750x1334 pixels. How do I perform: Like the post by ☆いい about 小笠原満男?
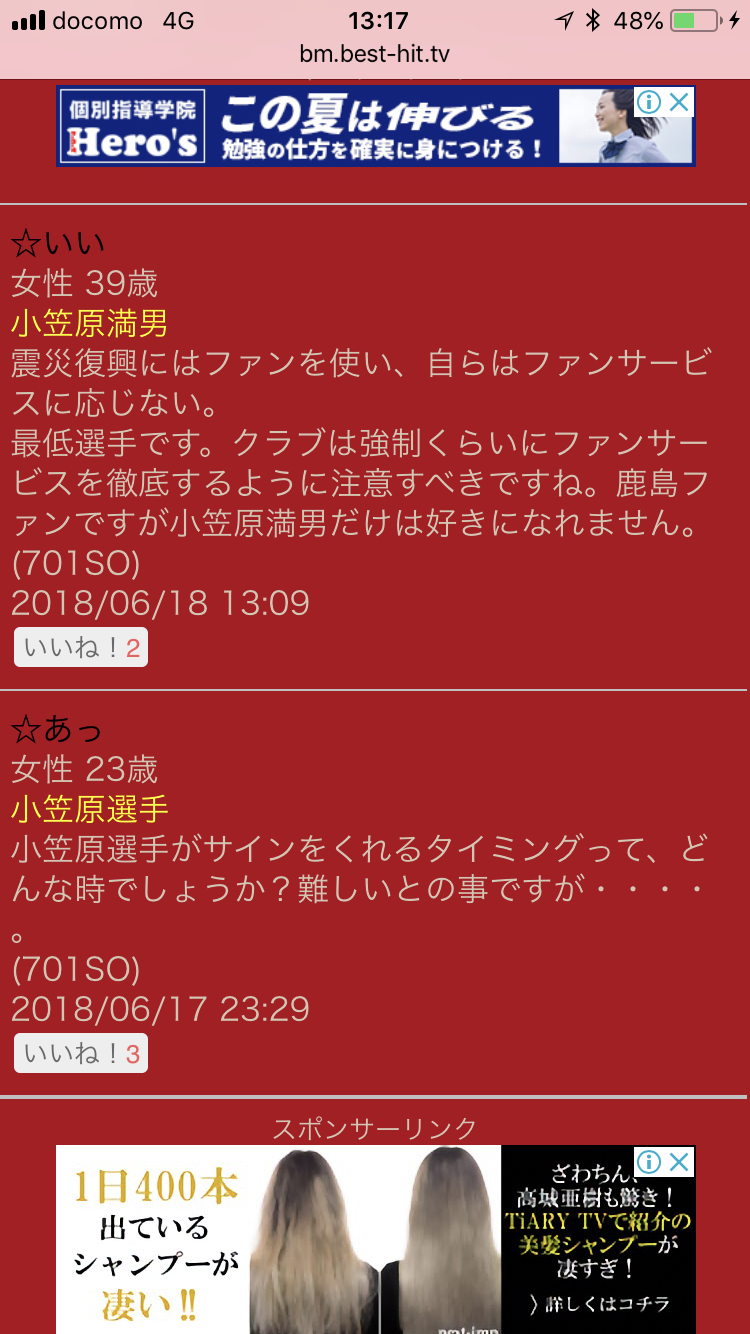(80, 648)
